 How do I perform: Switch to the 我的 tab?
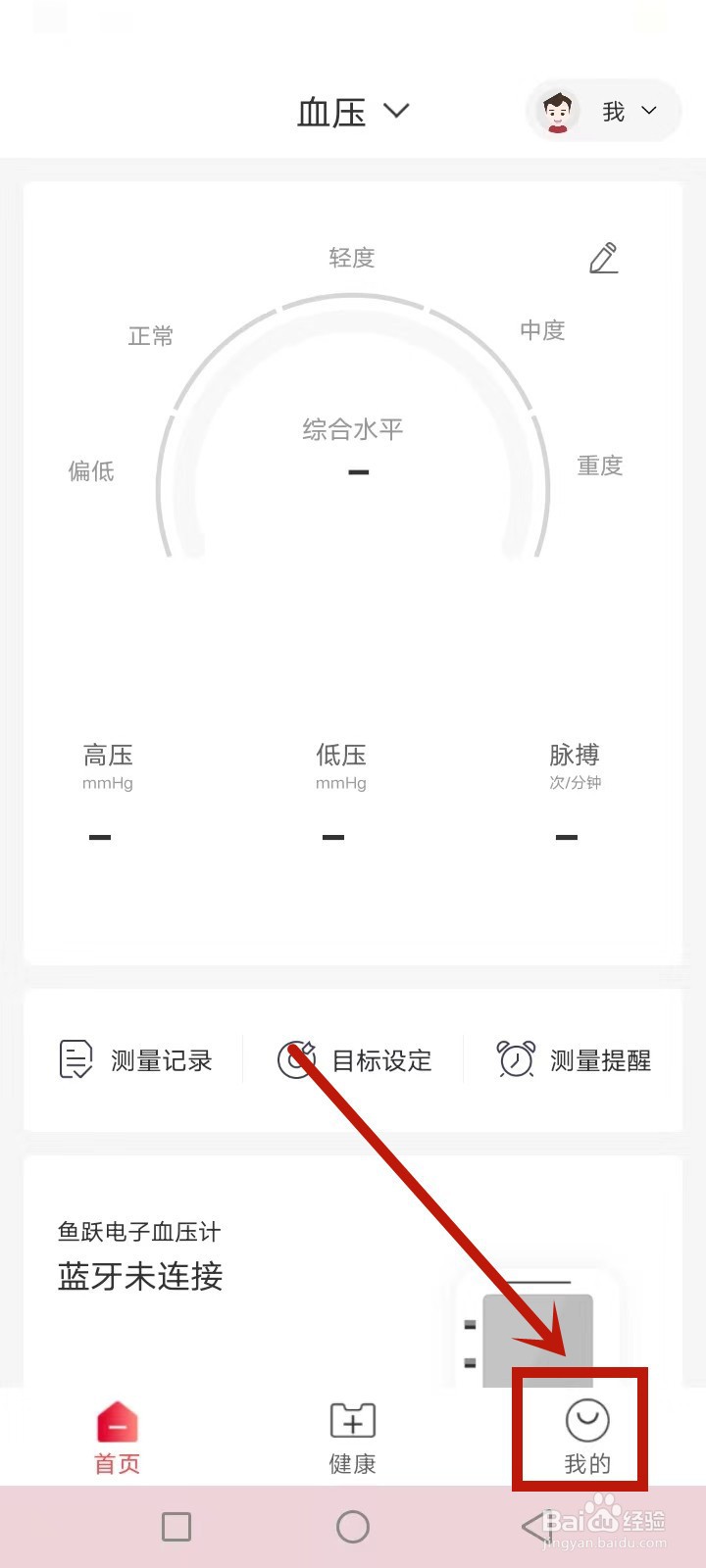pos(587,1438)
